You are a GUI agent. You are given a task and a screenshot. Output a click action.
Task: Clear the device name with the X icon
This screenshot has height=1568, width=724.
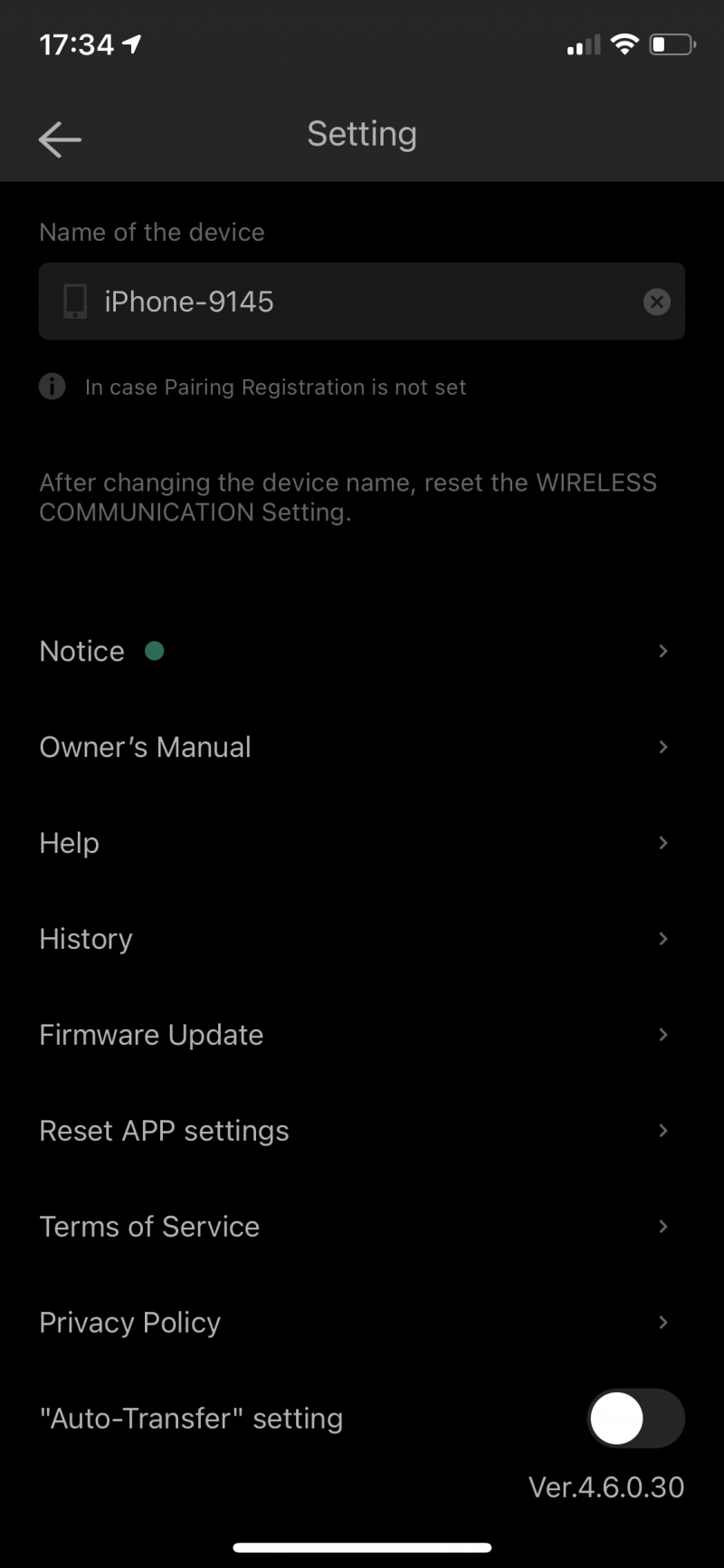click(x=657, y=301)
